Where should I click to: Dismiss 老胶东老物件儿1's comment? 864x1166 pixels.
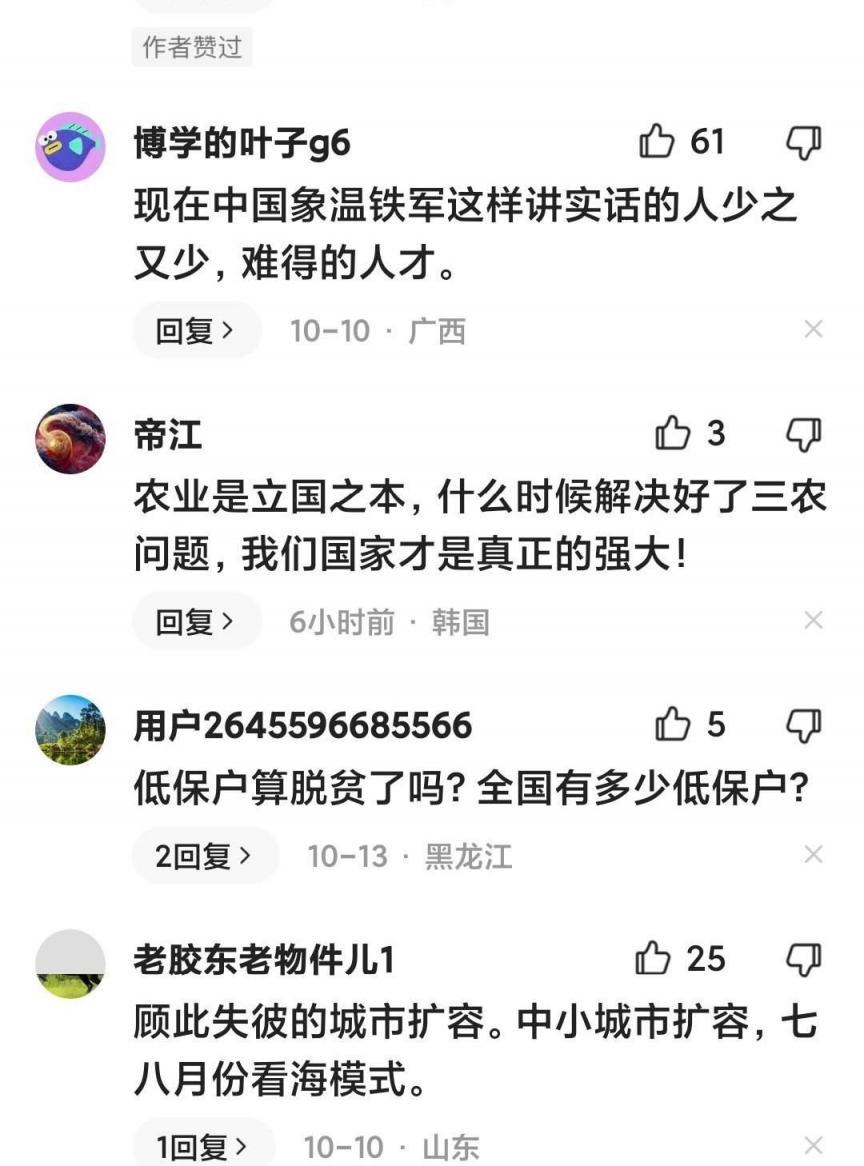pyautogui.click(x=813, y=1146)
